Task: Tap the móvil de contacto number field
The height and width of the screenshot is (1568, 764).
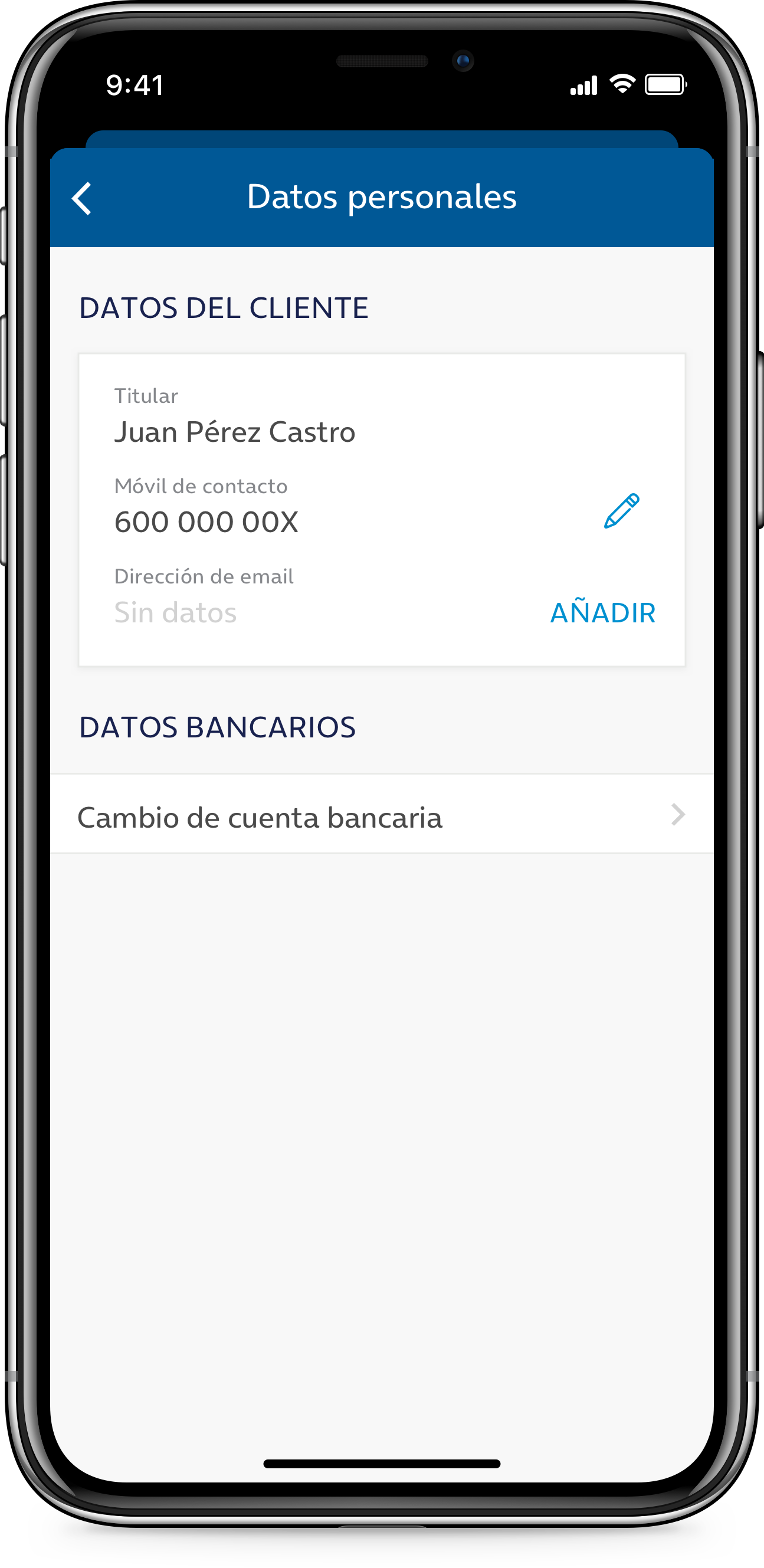Action: click(206, 521)
